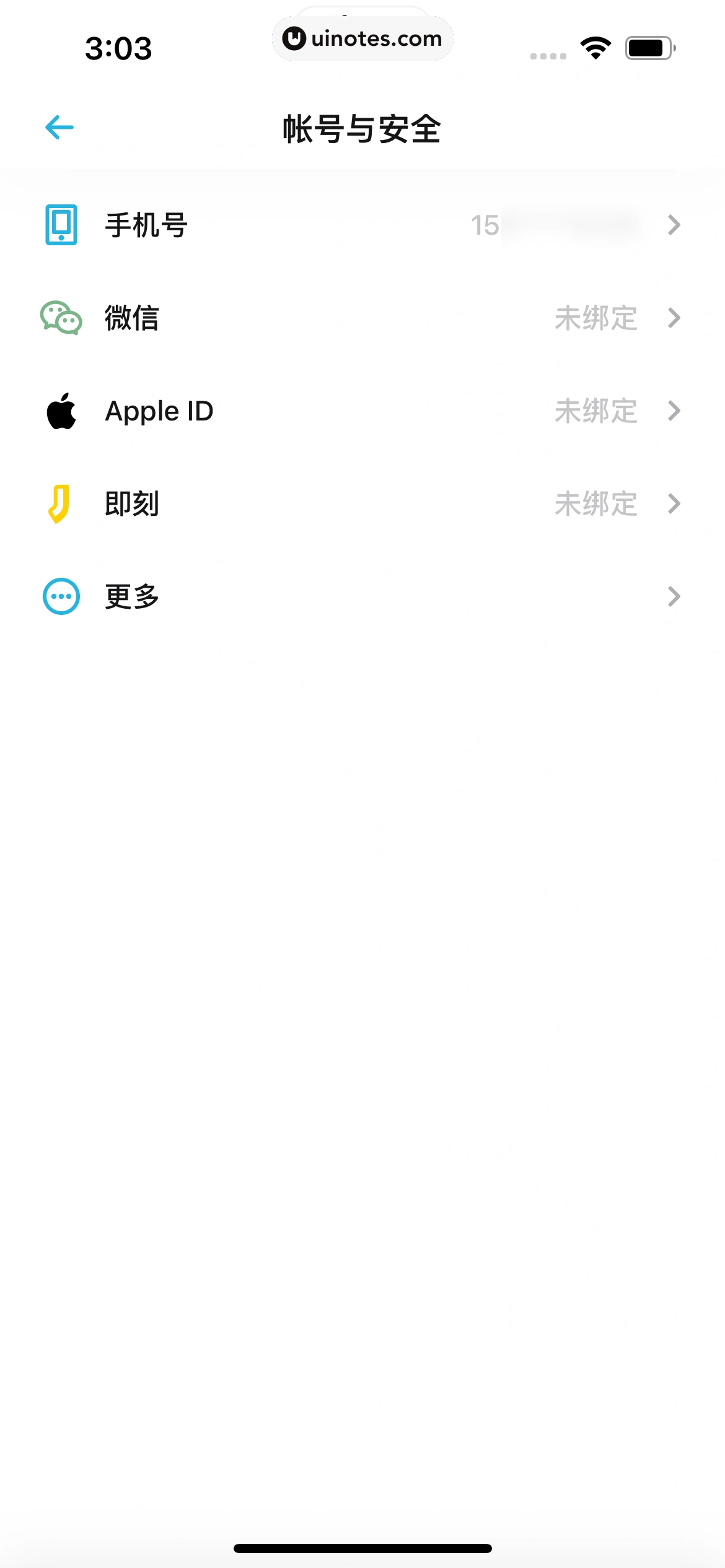Click the blue ellipsis circle icon for 更多

pos(59,597)
